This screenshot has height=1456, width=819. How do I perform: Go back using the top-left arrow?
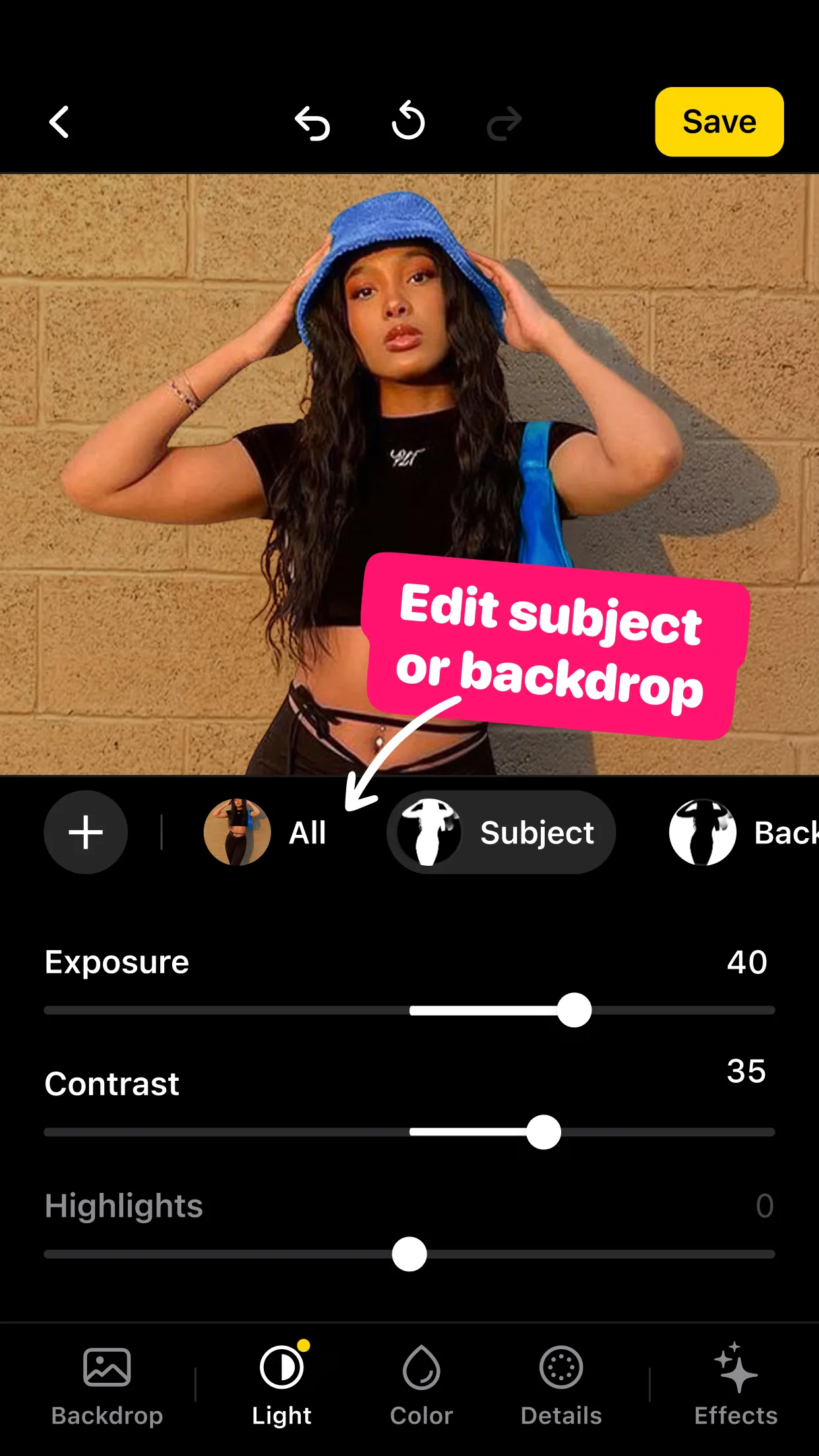tap(59, 123)
